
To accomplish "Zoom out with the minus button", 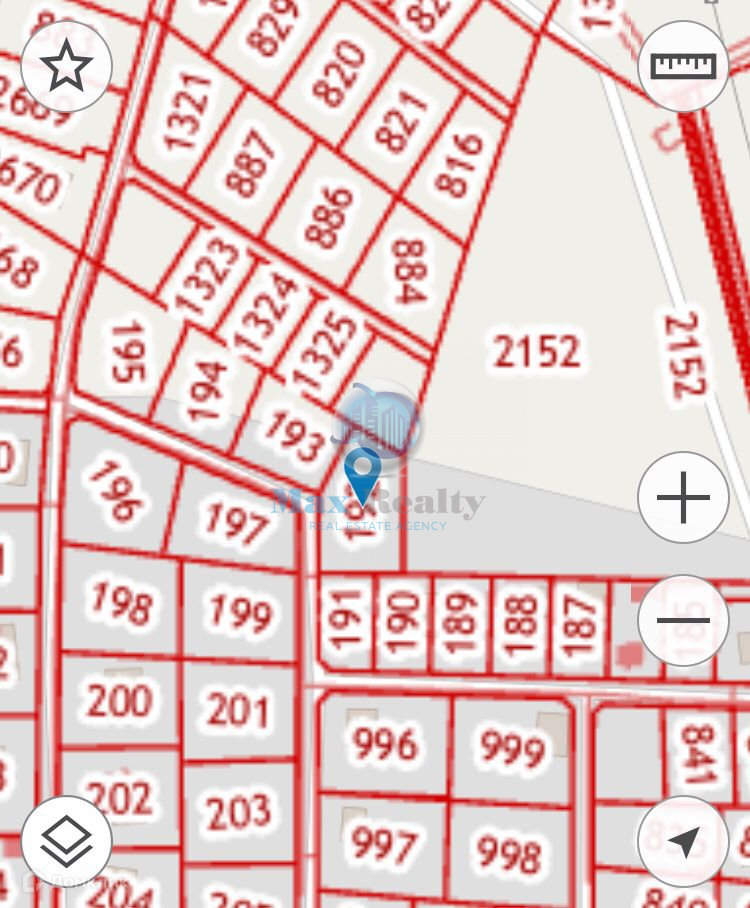I will coord(683,621).
